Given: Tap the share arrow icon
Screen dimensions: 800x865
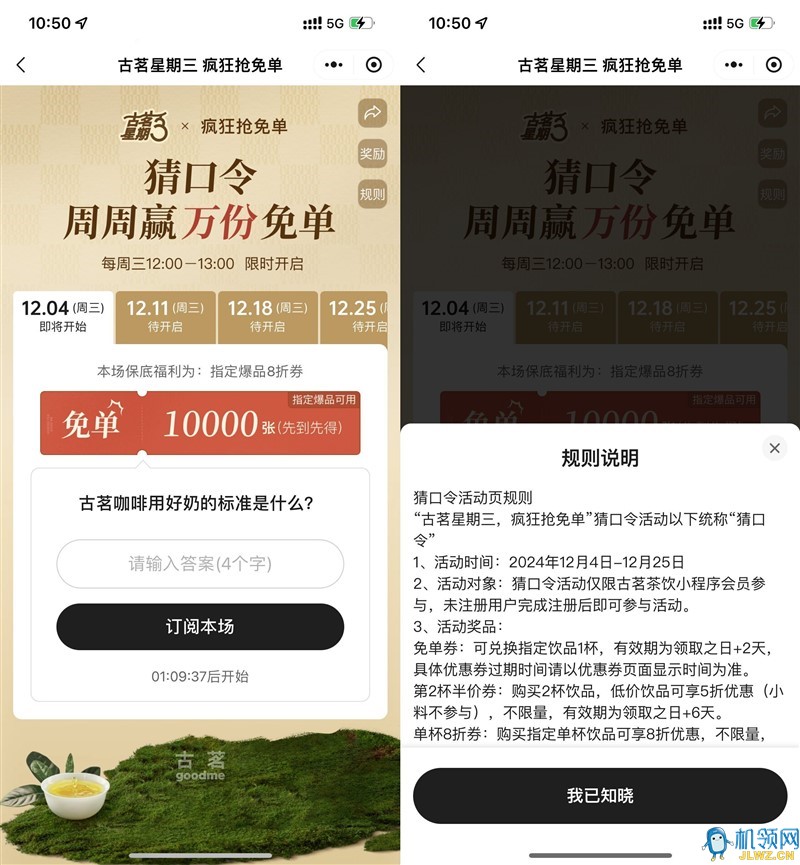Looking at the screenshot, I should point(372,113).
